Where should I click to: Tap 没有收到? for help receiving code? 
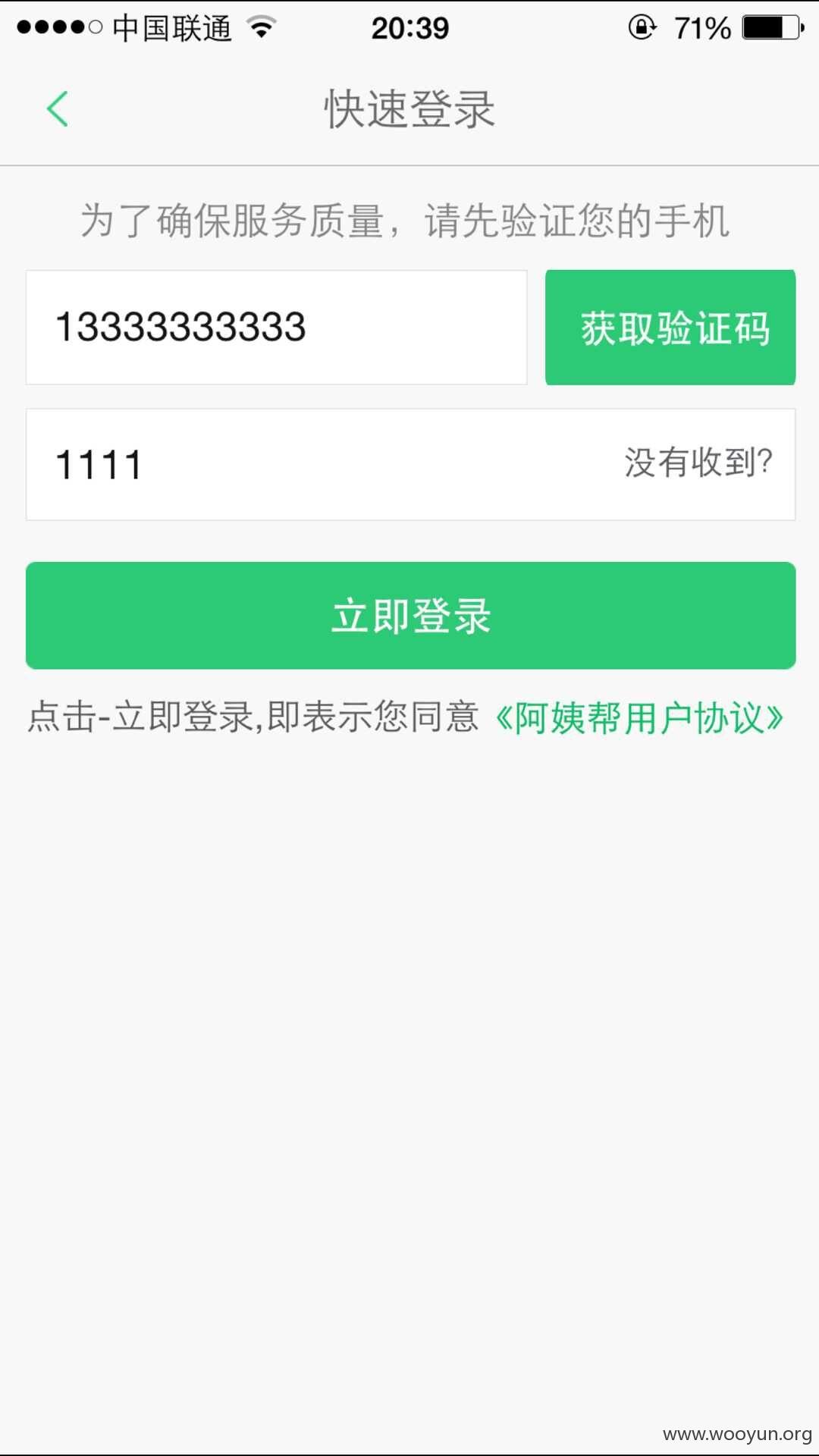pos(698,462)
